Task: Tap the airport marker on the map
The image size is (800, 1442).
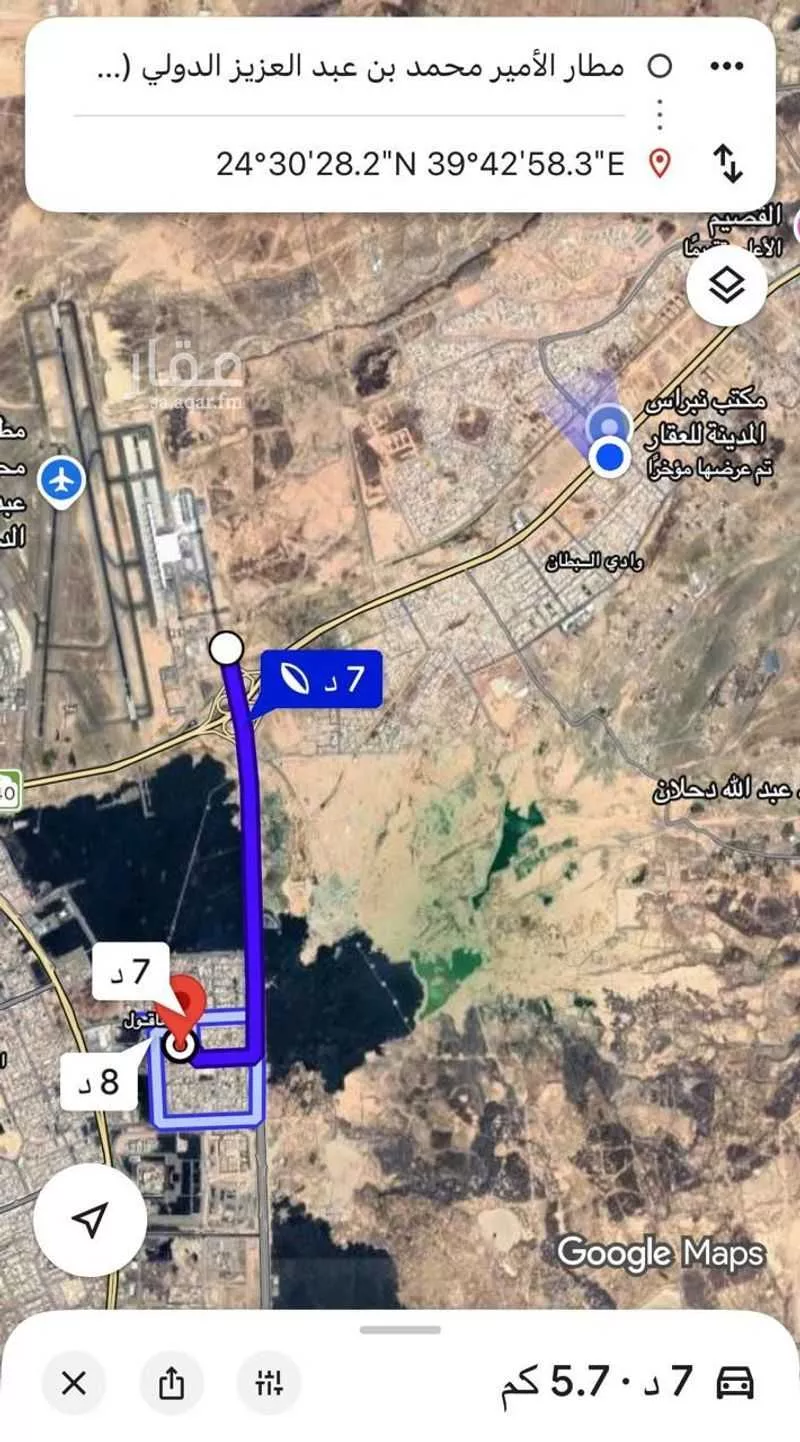Action: point(62,481)
